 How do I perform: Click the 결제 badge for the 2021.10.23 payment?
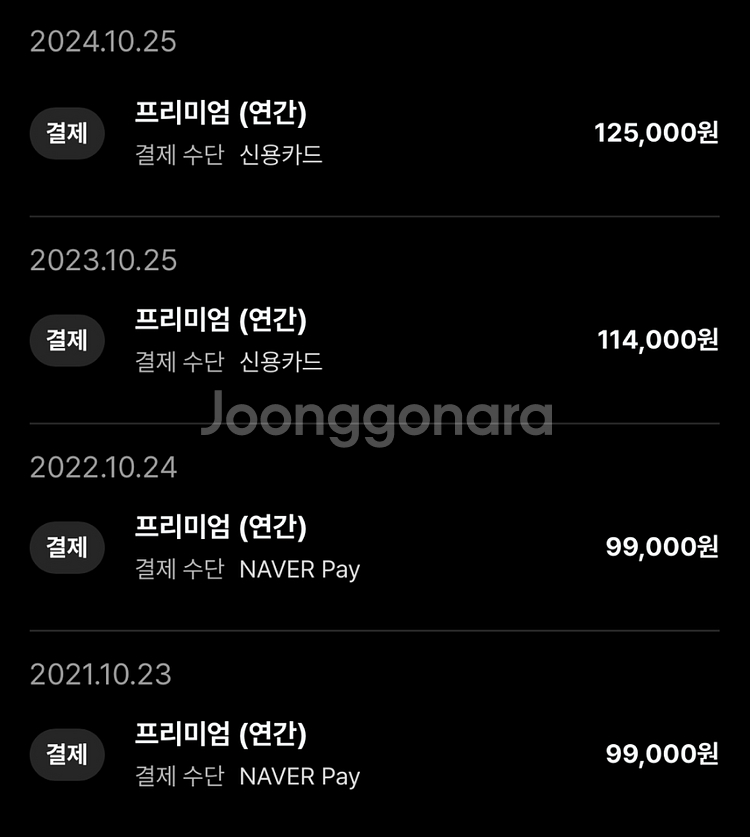[66, 754]
